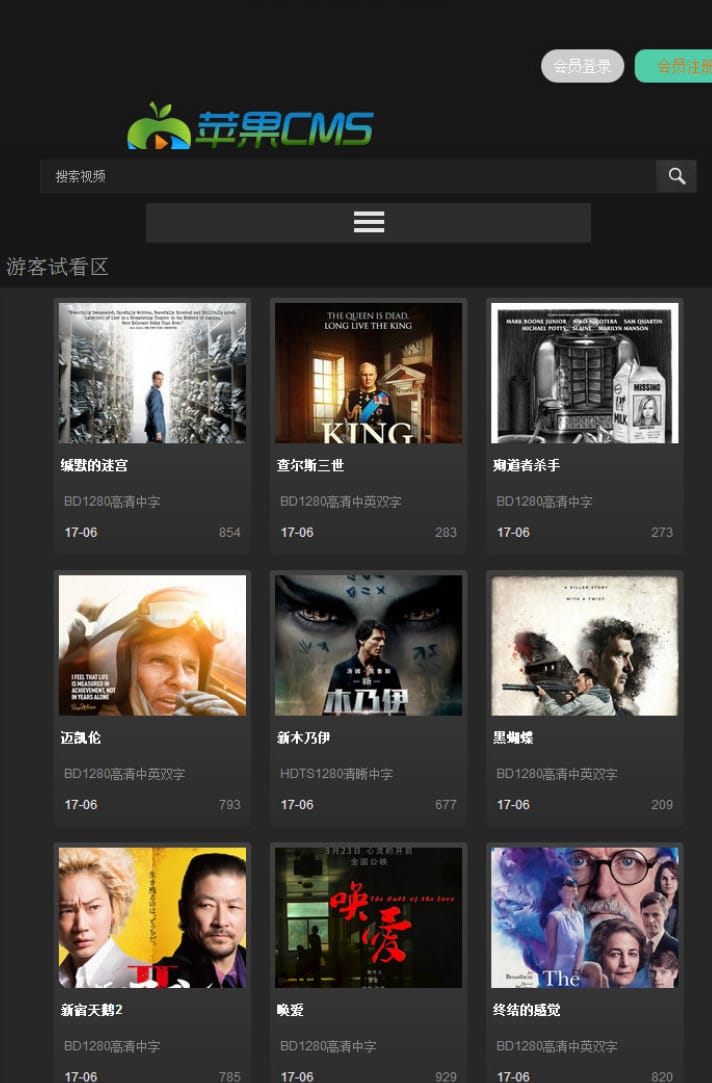Image resolution: width=712 pixels, height=1083 pixels.
Task: Open the 殉道者杀手 movie card
Action: pos(584,373)
